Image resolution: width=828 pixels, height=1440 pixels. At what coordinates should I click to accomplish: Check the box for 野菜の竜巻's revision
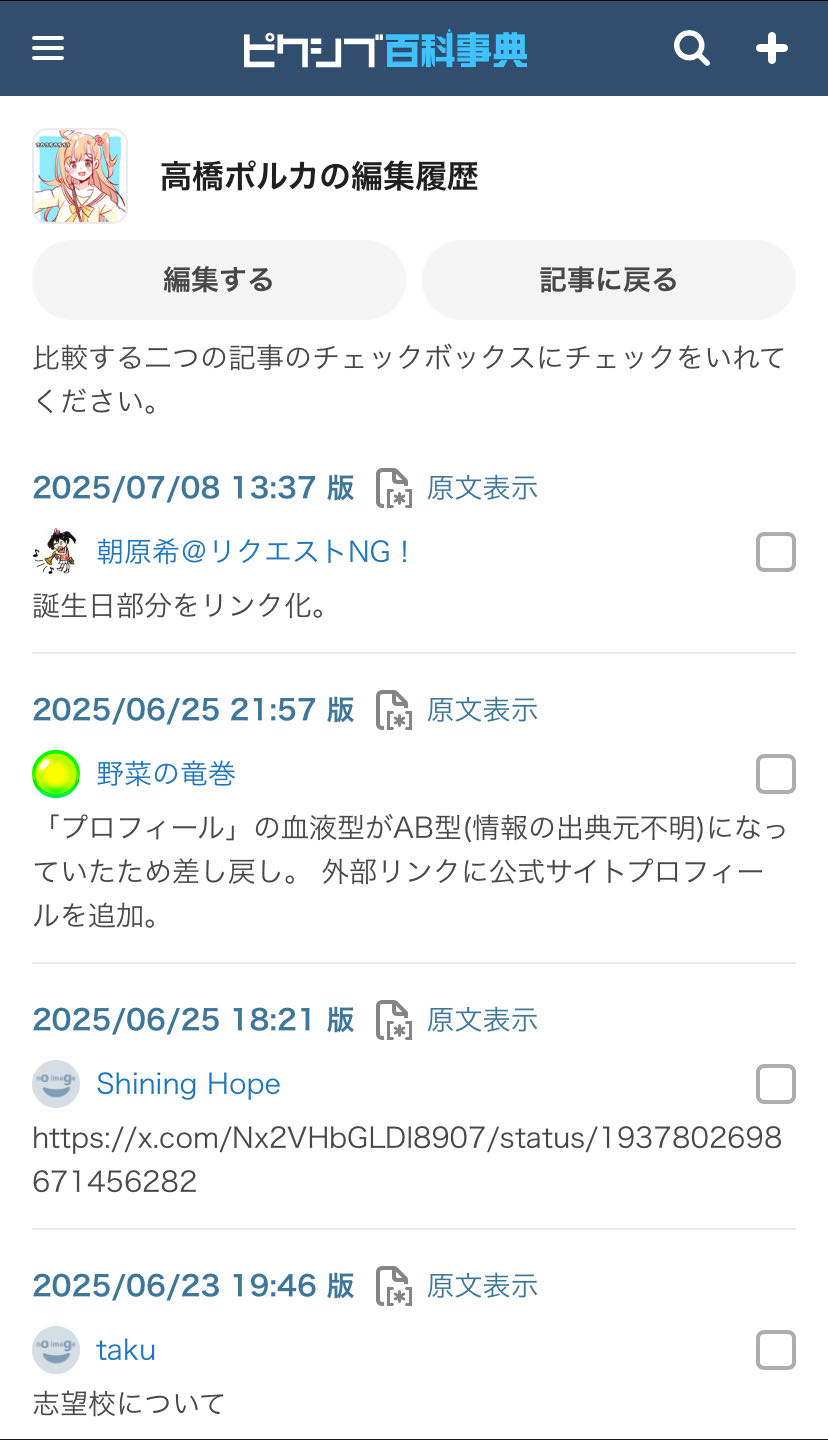click(x=775, y=774)
